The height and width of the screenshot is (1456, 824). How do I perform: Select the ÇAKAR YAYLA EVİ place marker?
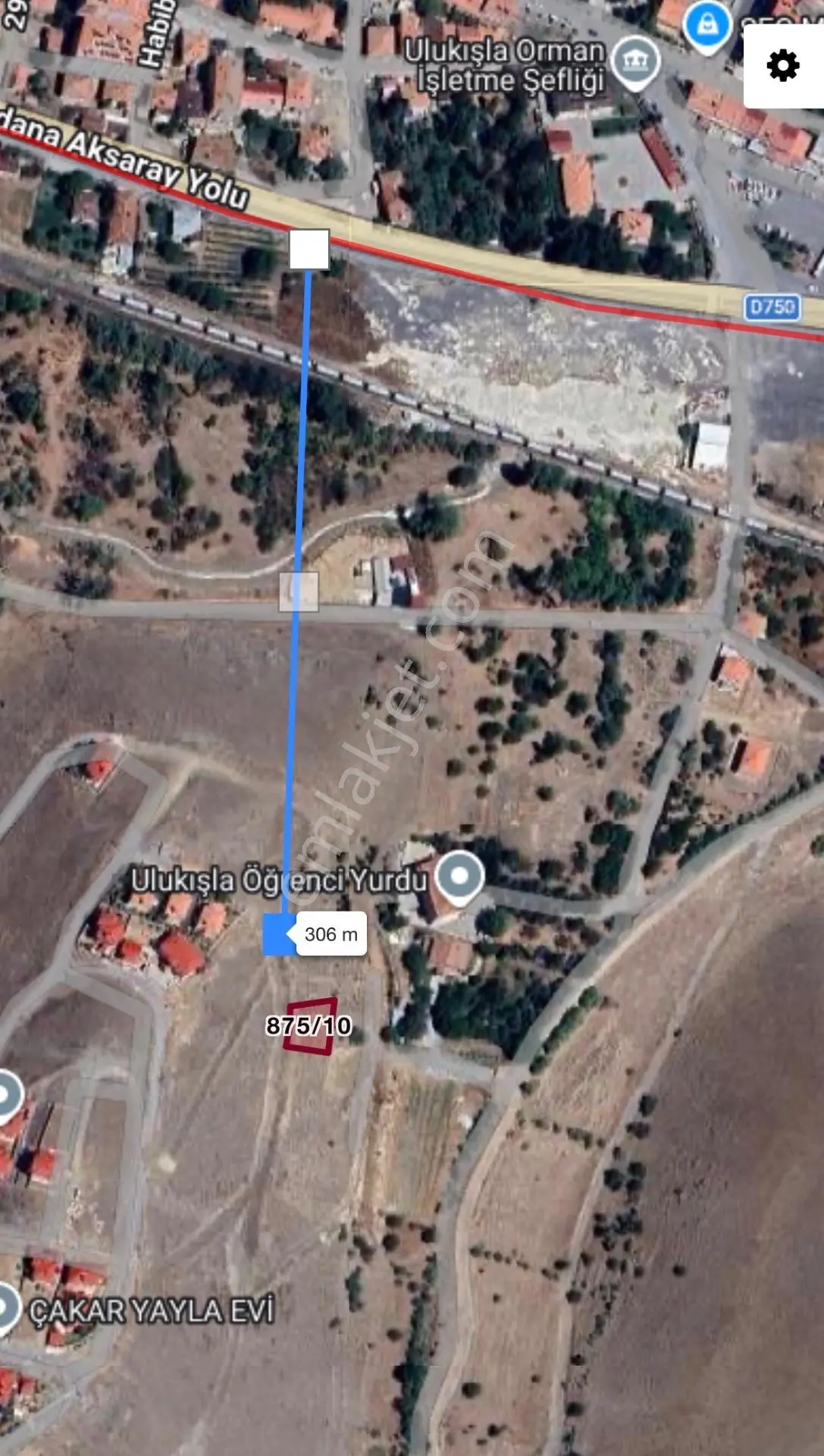(x=9, y=1309)
